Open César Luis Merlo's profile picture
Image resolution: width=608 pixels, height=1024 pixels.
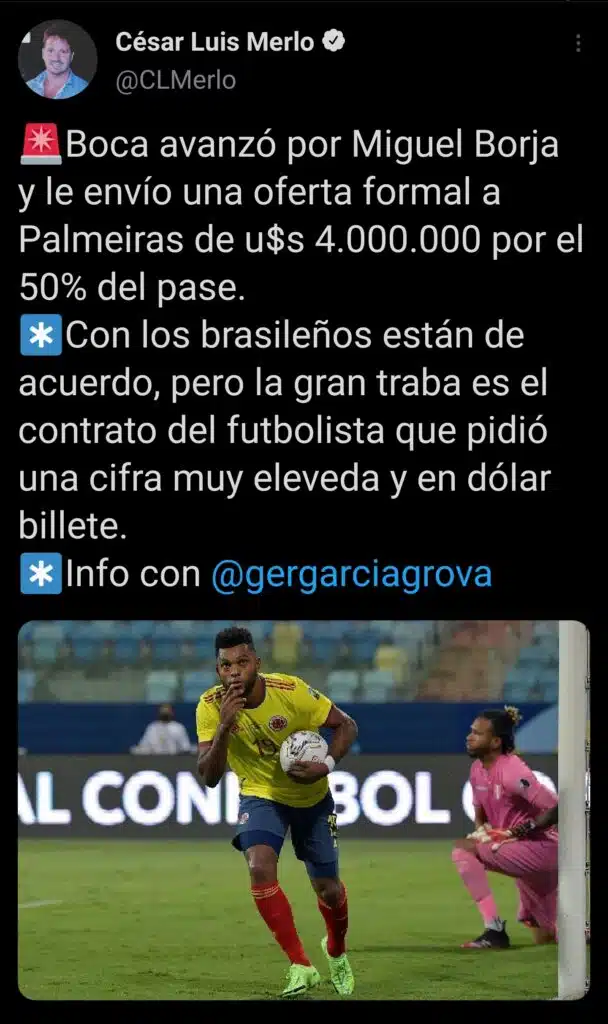pyautogui.click(x=57, y=60)
